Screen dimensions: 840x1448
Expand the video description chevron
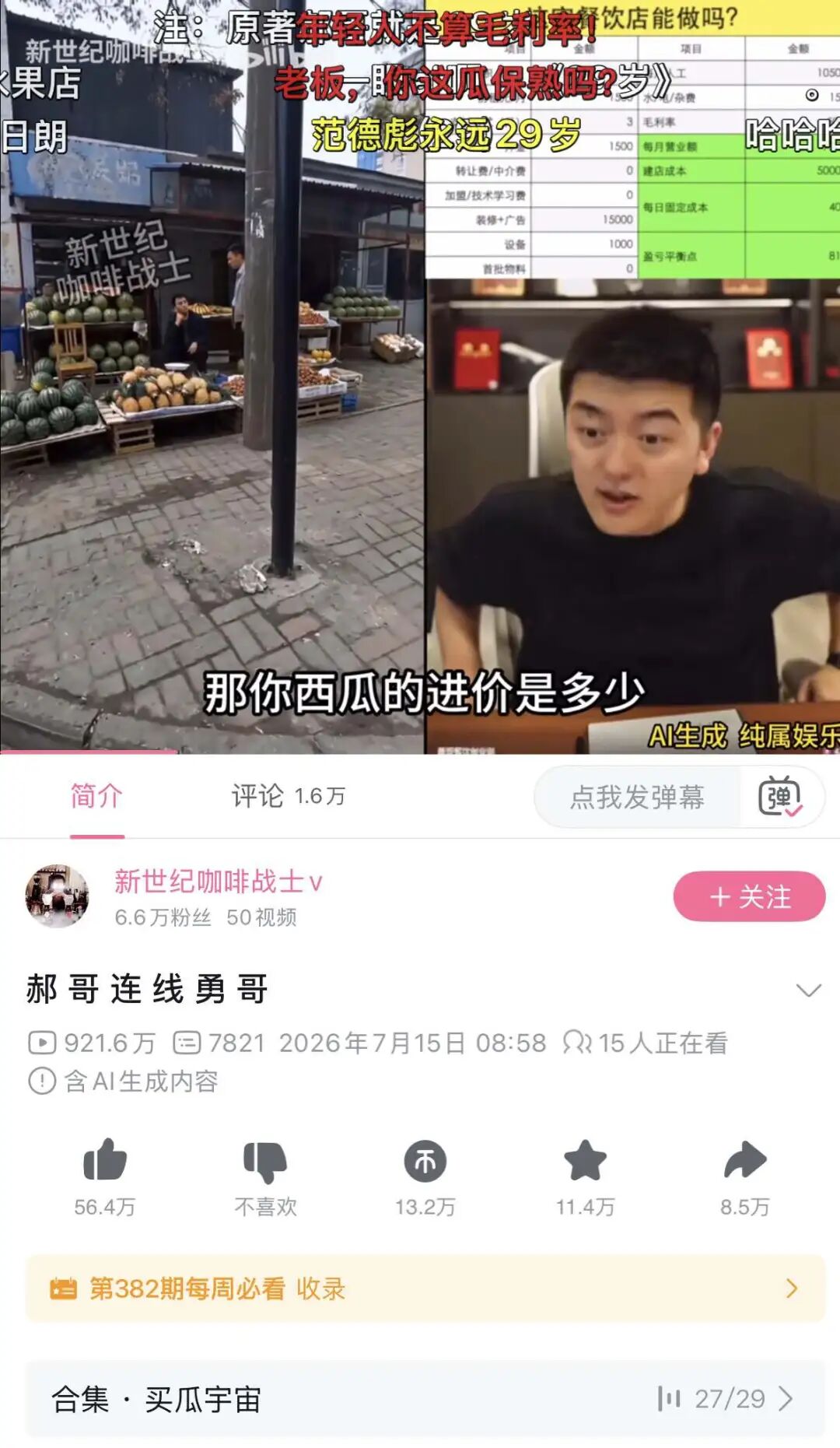(x=809, y=990)
